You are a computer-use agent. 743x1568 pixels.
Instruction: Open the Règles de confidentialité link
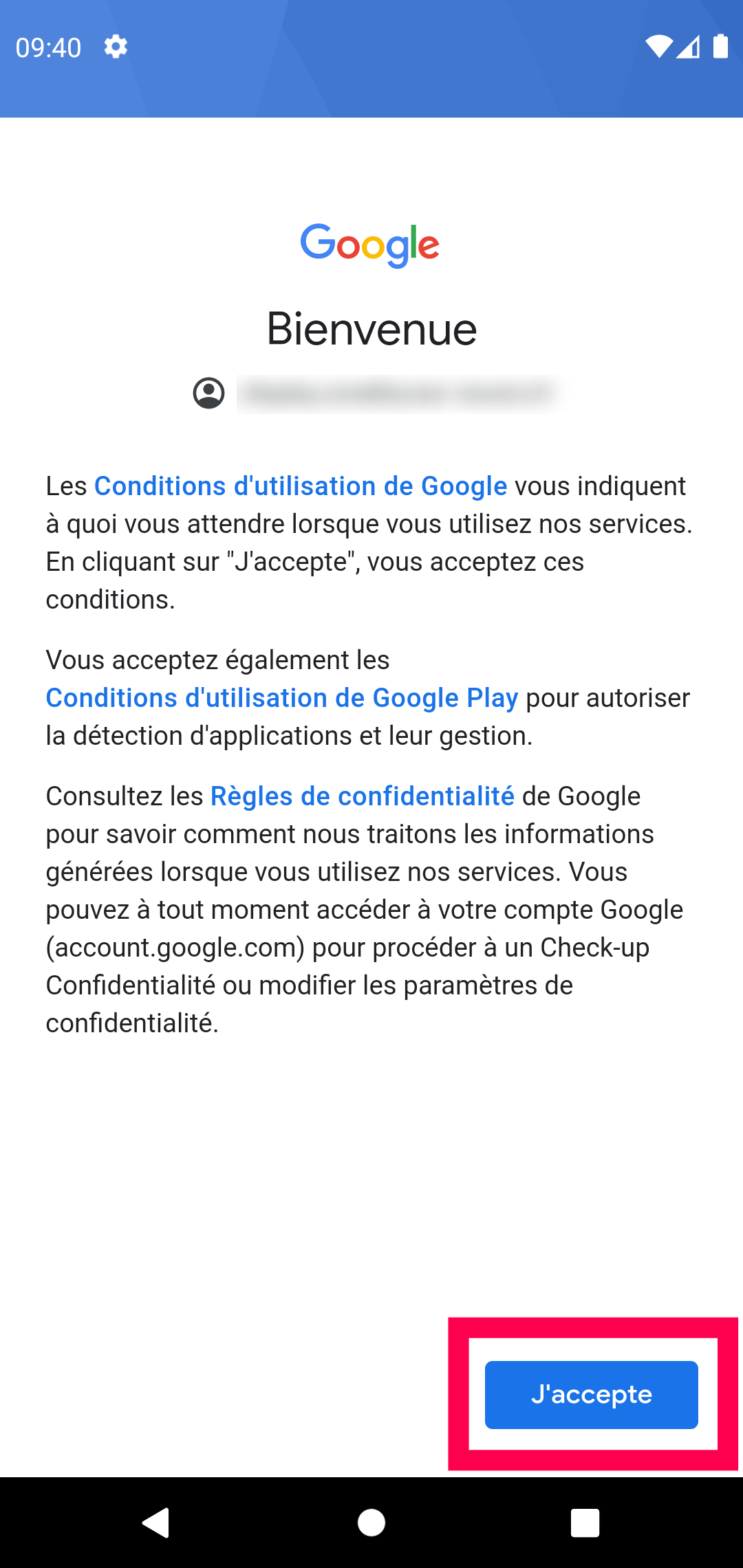363,796
